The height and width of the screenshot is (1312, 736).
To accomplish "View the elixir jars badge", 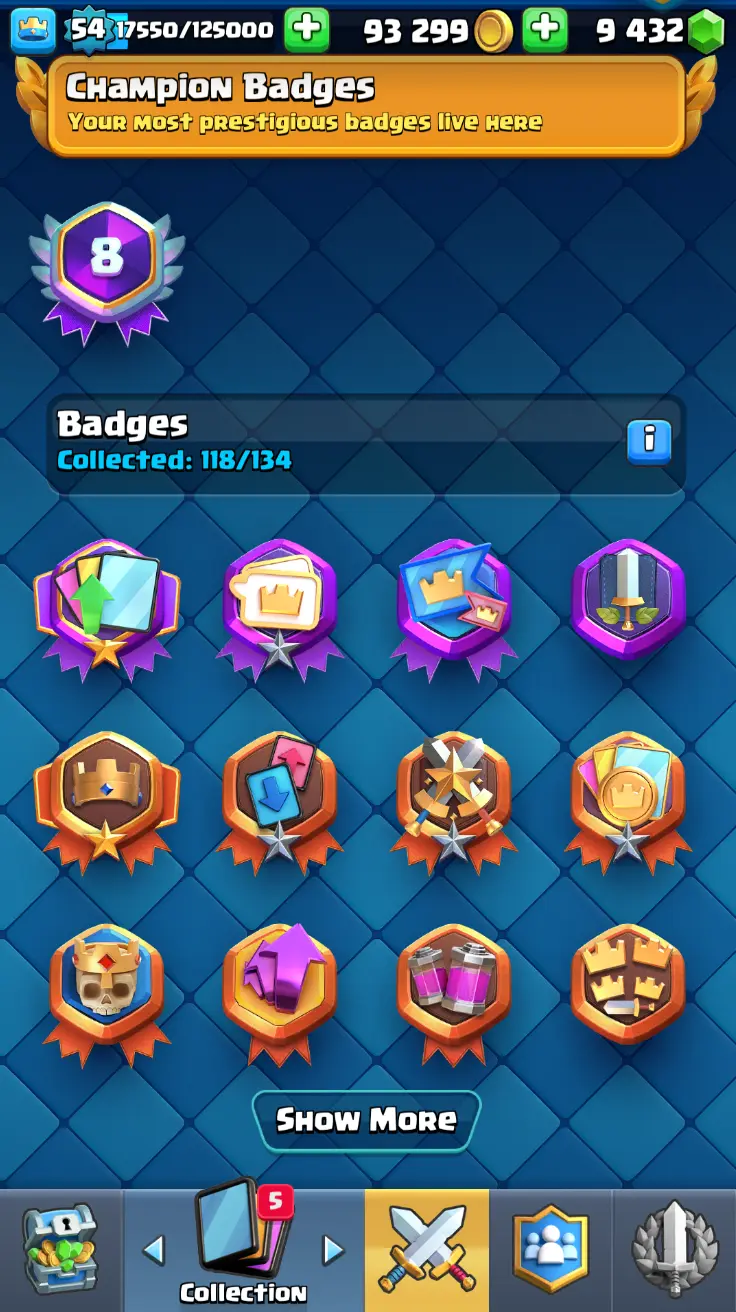I will (453, 986).
